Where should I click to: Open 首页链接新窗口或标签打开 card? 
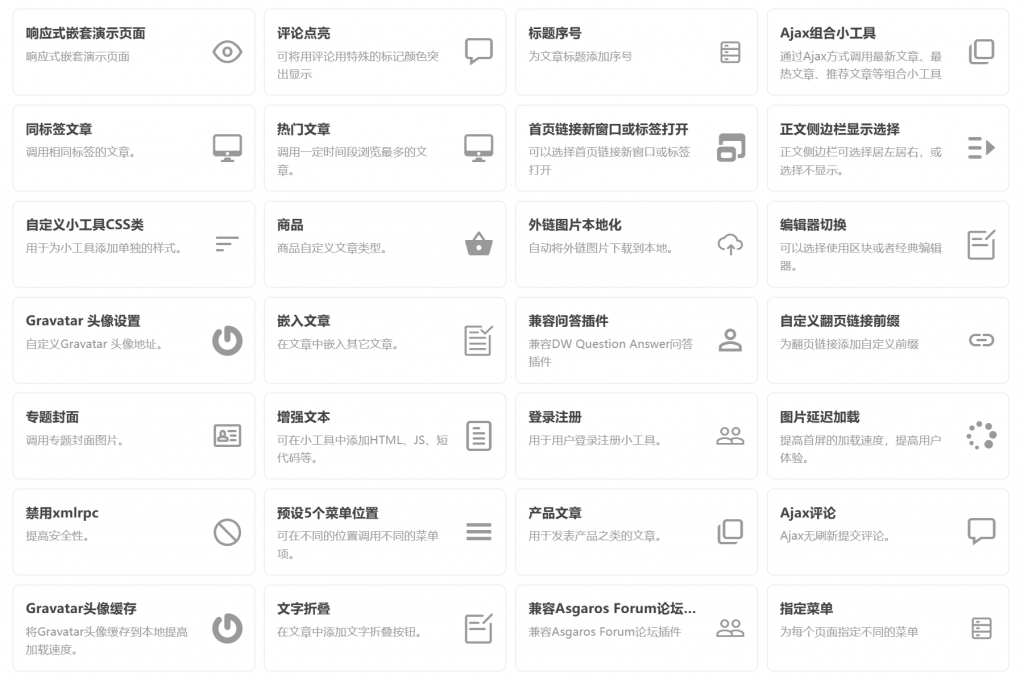(x=636, y=148)
